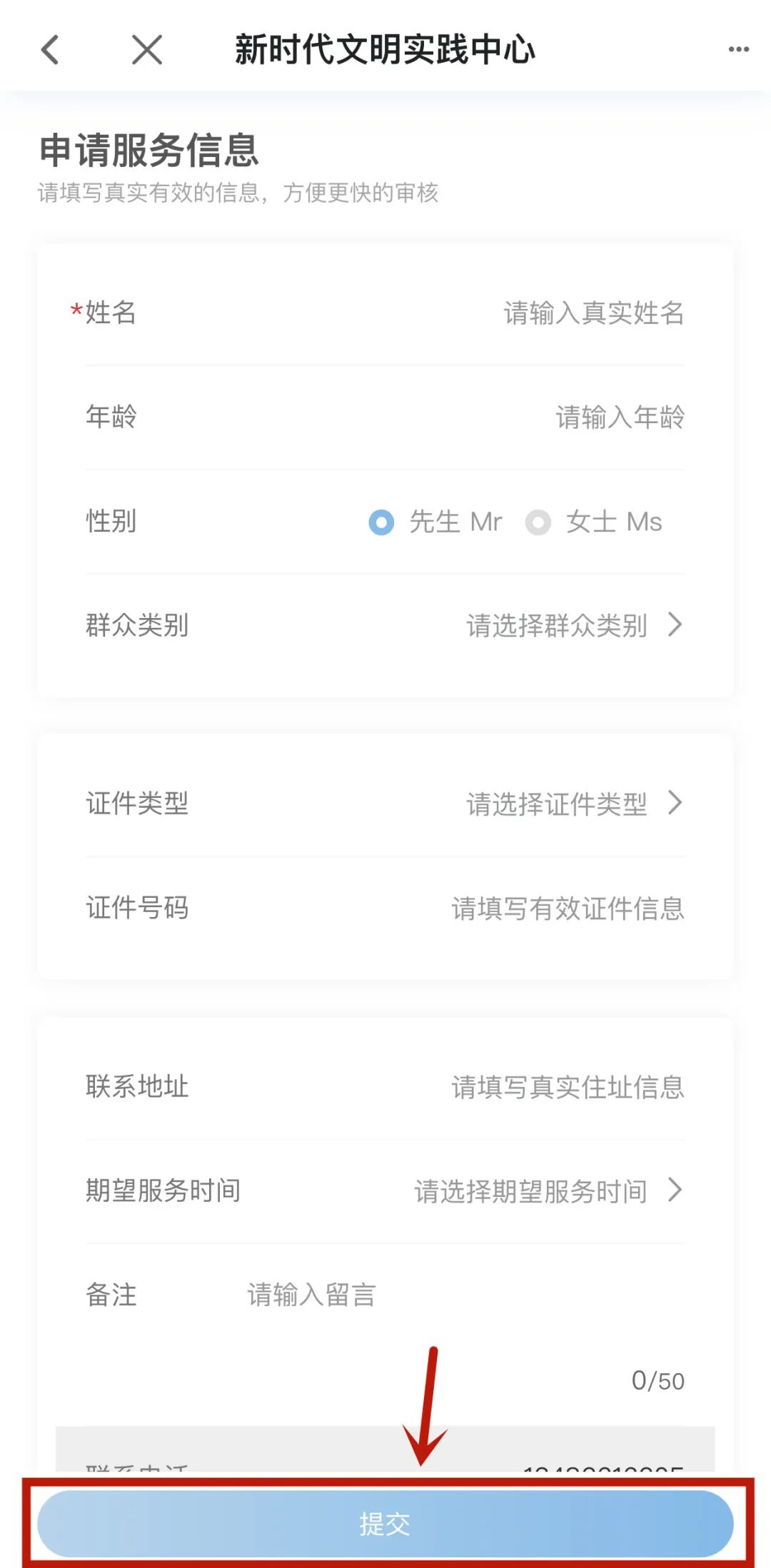Select the 女士 Ms radio button
The width and height of the screenshot is (771, 1568).
539,522
